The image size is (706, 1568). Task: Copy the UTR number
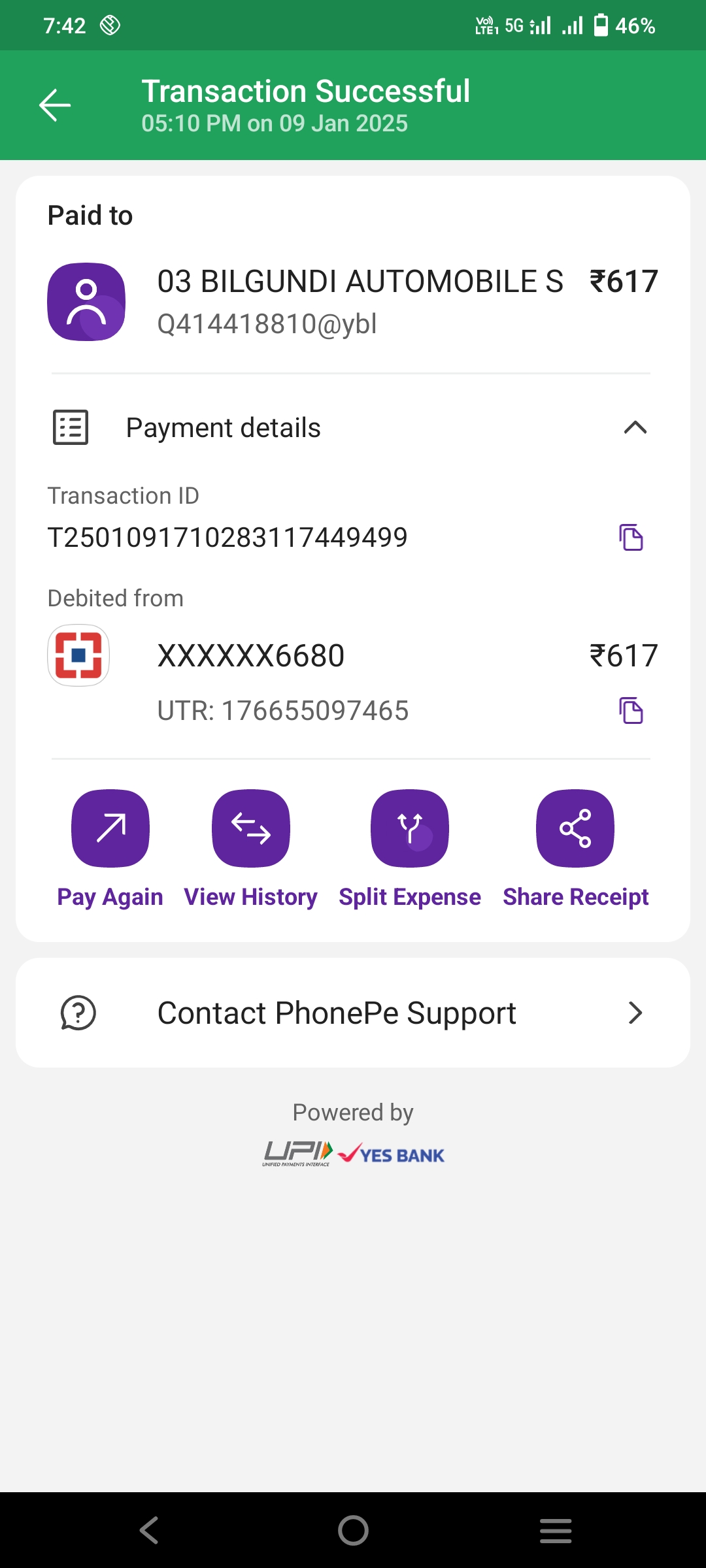point(631,710)
